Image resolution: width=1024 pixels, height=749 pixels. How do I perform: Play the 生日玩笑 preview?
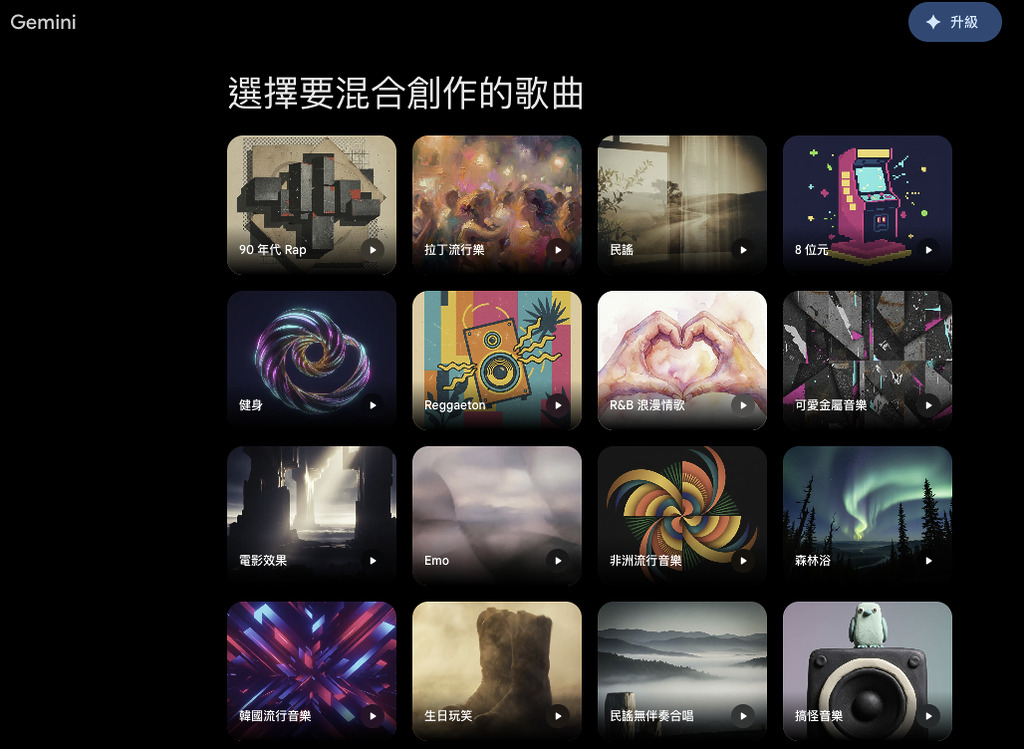tap(558, 715)
